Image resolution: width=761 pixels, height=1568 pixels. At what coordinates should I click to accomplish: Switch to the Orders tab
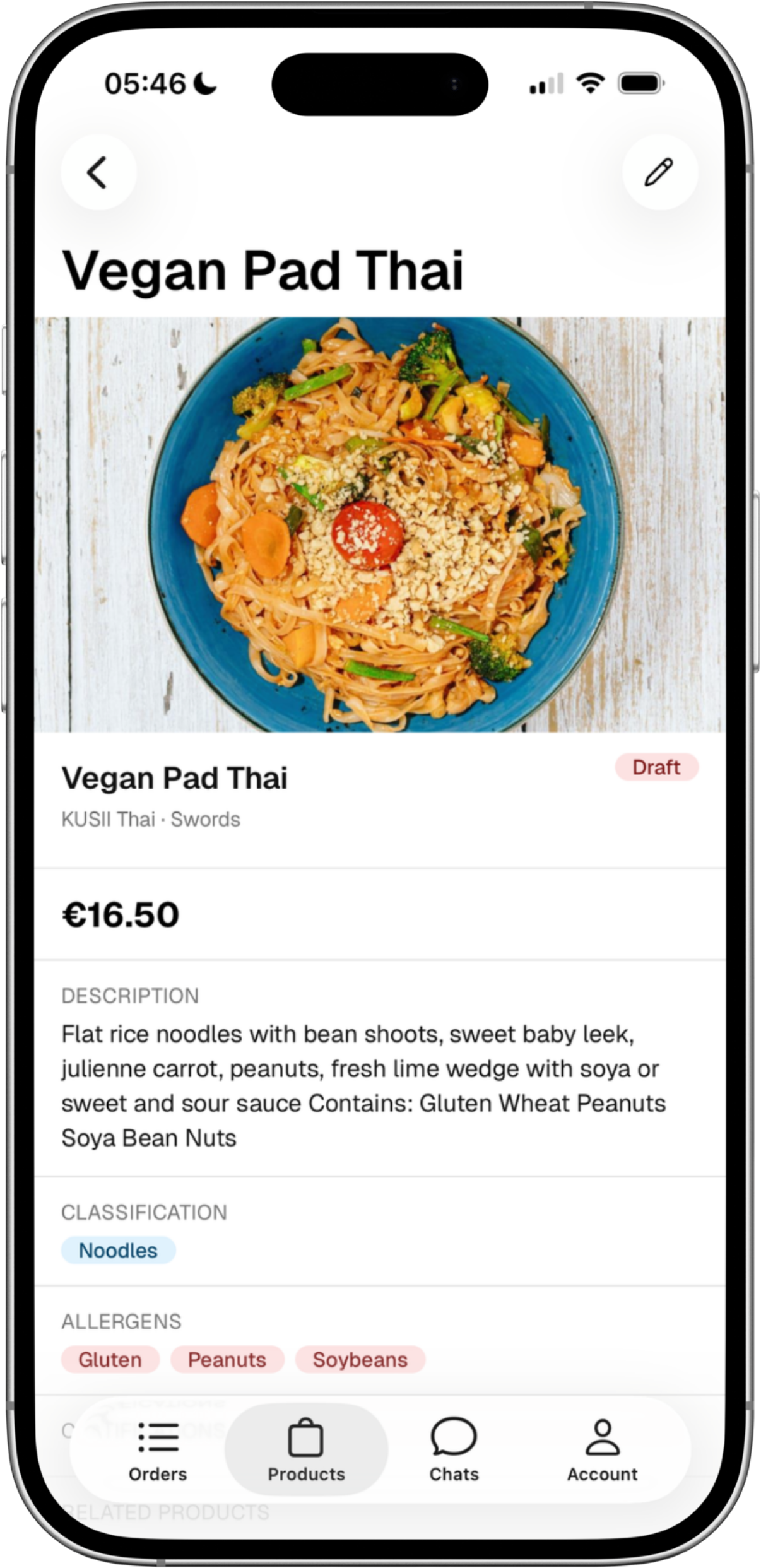click(x=158, y=1450)
